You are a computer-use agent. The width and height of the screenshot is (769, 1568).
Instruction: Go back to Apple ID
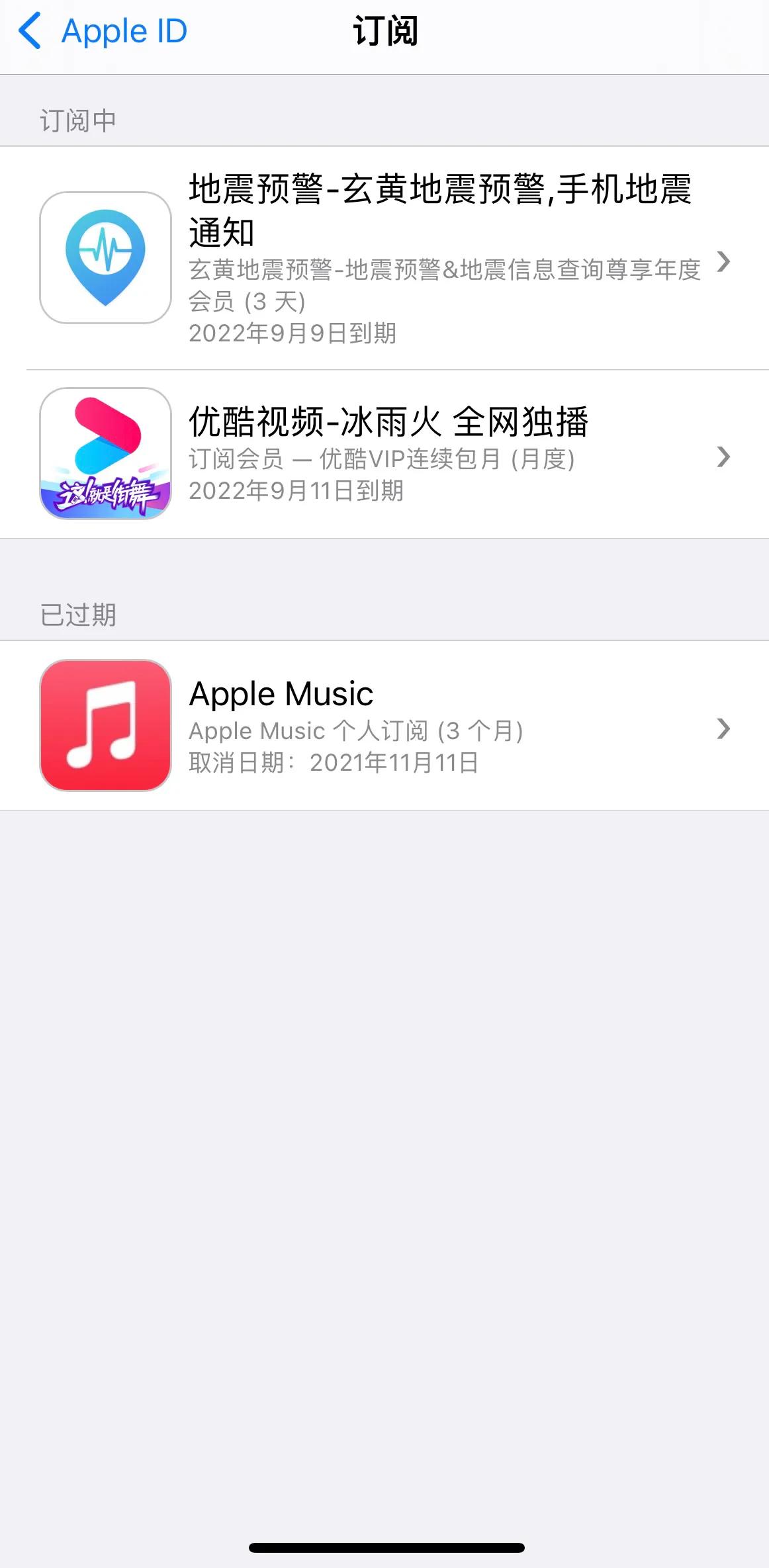[x=103, y=31]
